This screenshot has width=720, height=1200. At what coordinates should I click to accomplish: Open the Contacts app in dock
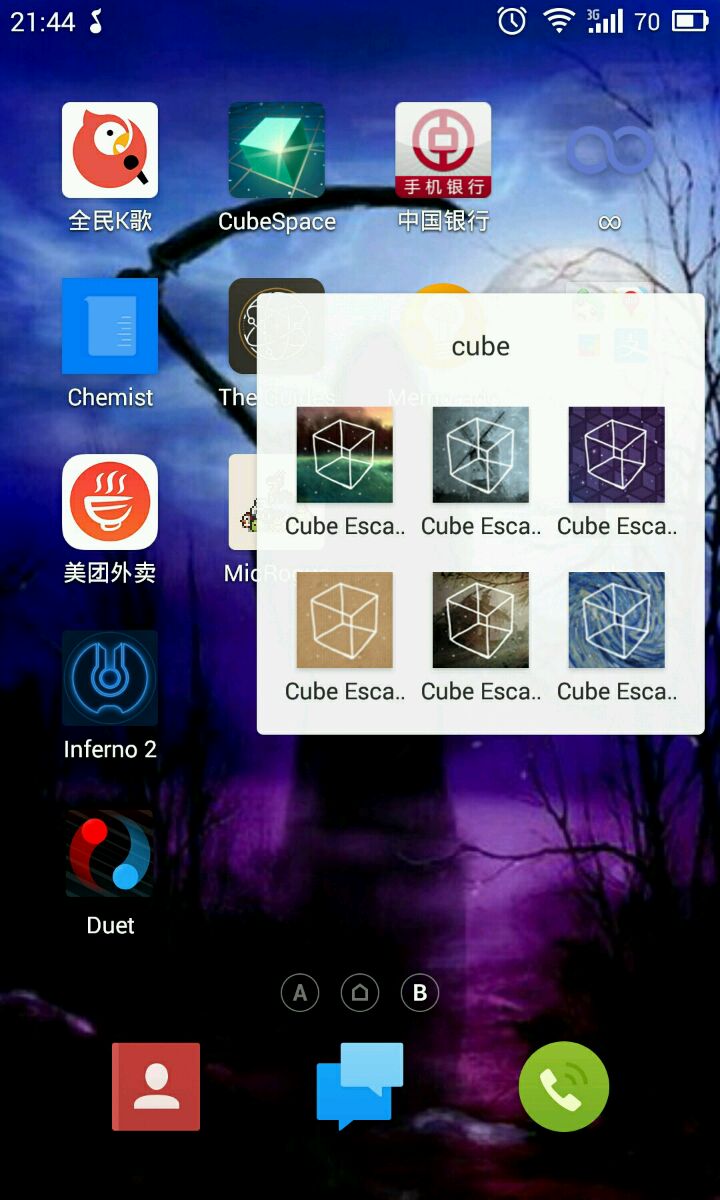click(x=156, y=1087)
